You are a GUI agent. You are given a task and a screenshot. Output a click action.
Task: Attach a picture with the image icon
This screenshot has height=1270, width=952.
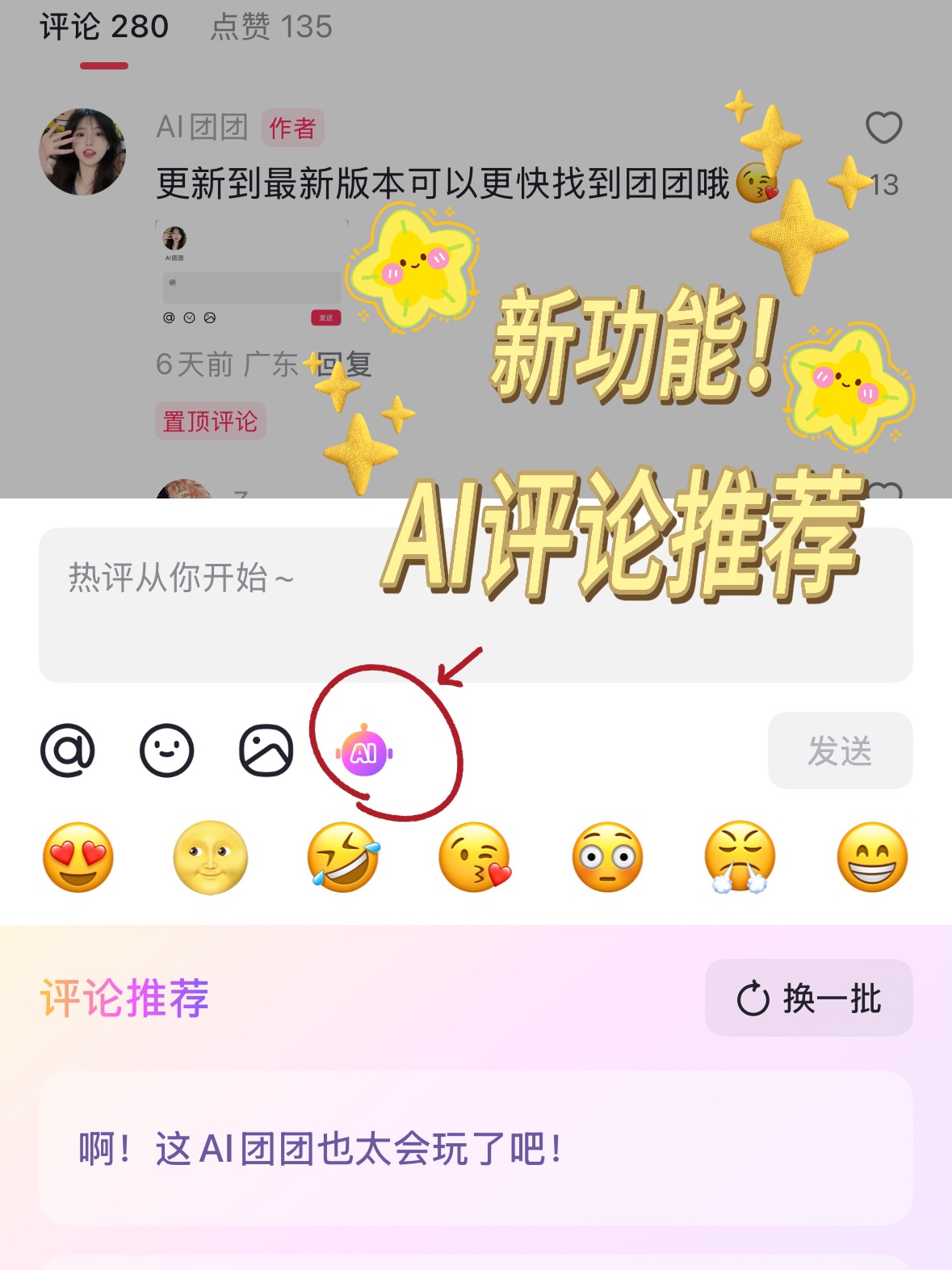pyautogui.click(x=266, y=751)
